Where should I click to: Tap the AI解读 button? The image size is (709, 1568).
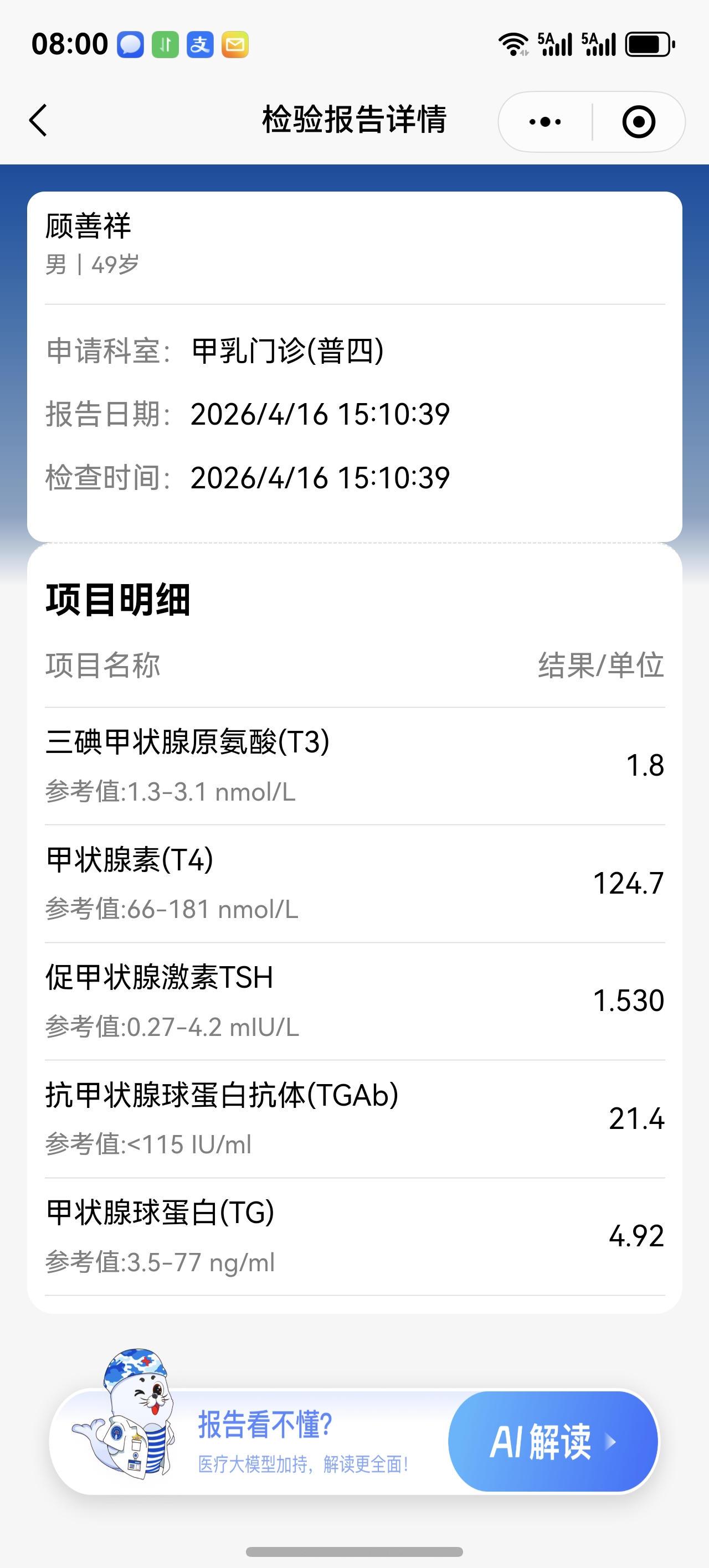(x=552, y=1441)
